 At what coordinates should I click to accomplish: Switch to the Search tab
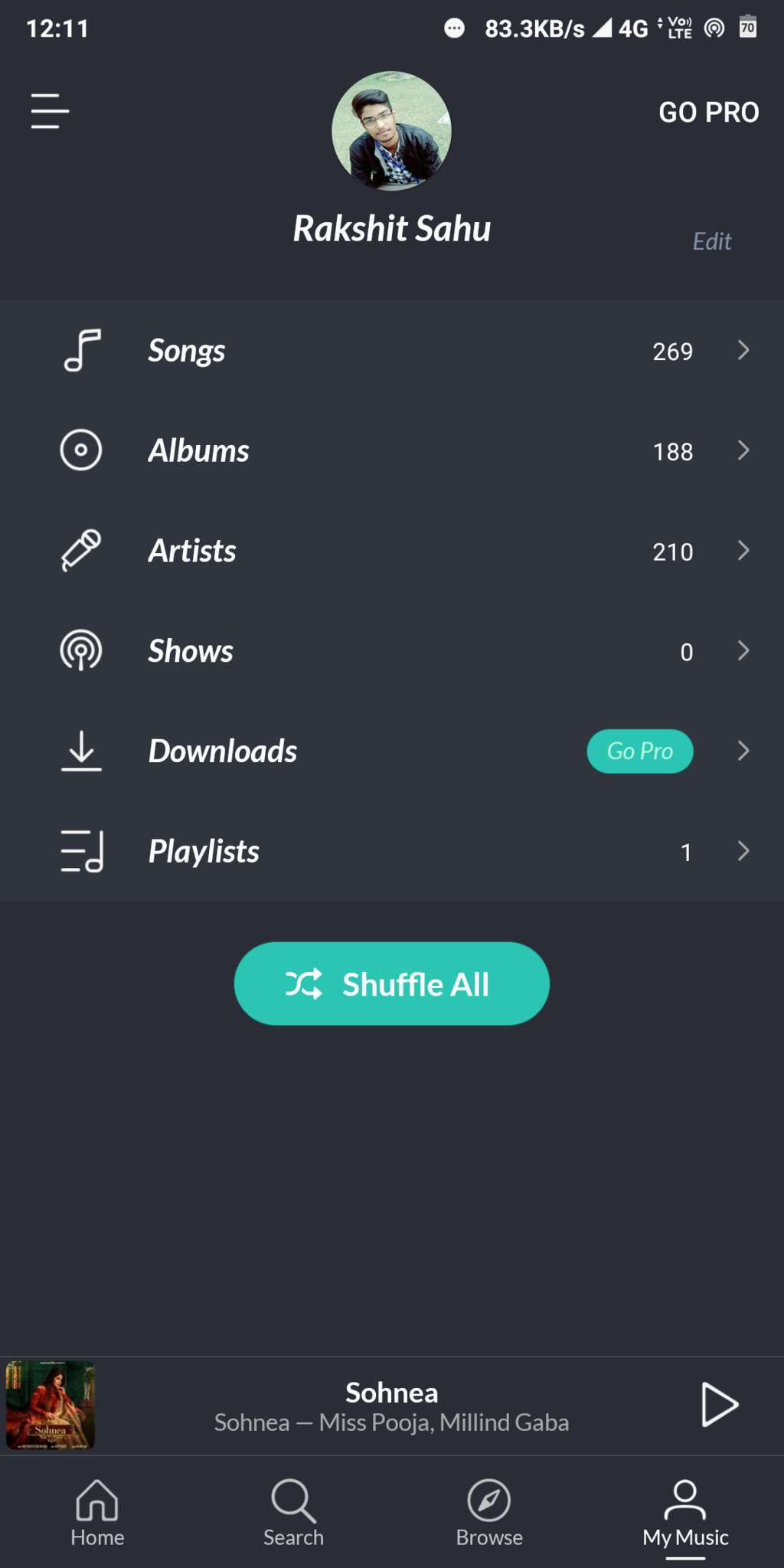coord(293,1514)
